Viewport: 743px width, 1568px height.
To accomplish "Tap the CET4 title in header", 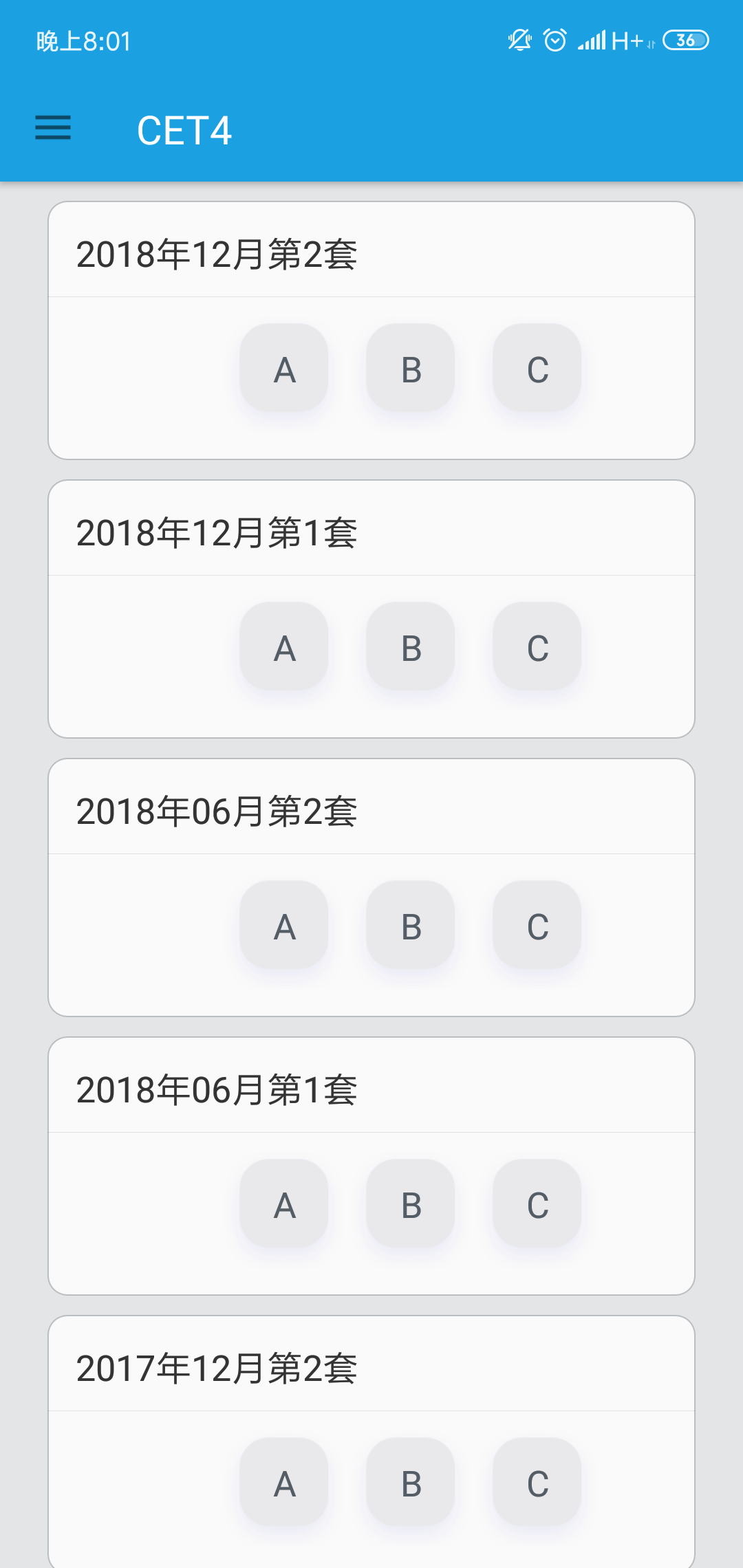I will tap(184, 130).
